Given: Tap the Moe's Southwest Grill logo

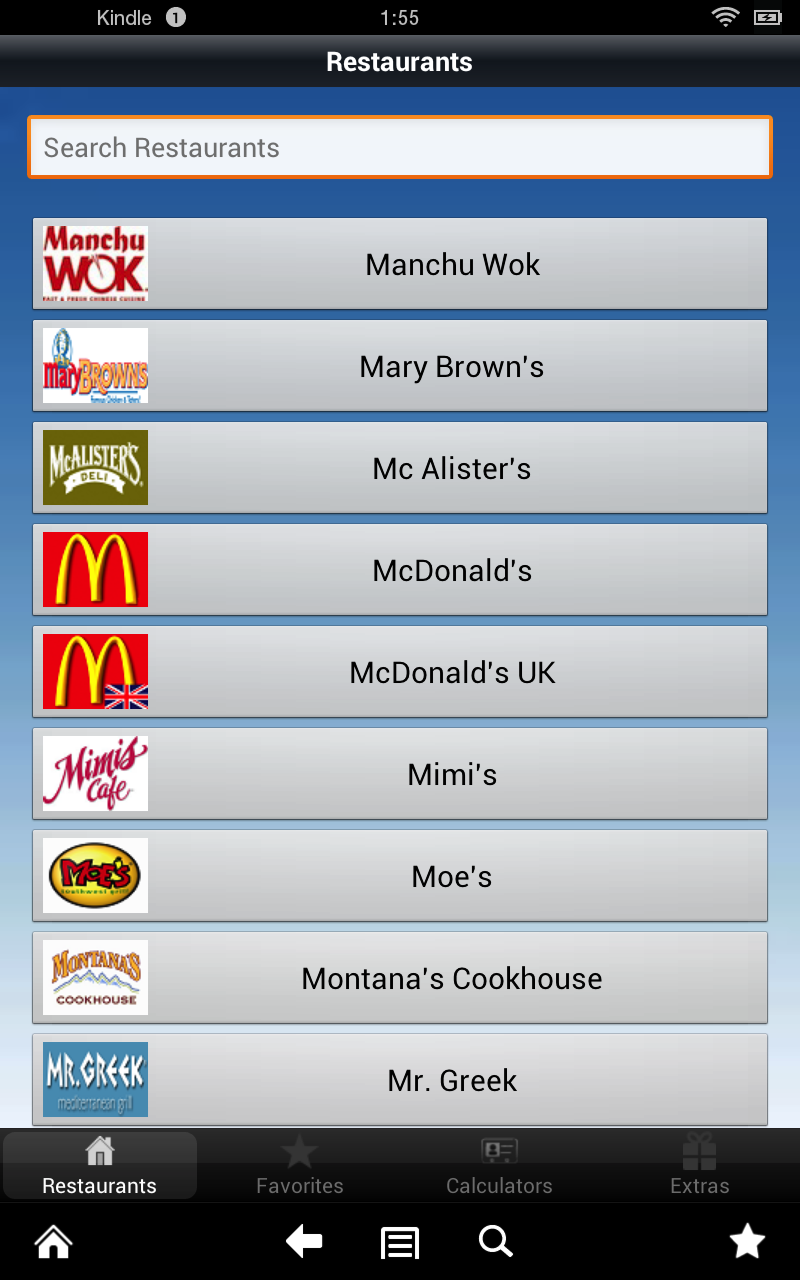Looking at the screenshot, I should point(94,875).
